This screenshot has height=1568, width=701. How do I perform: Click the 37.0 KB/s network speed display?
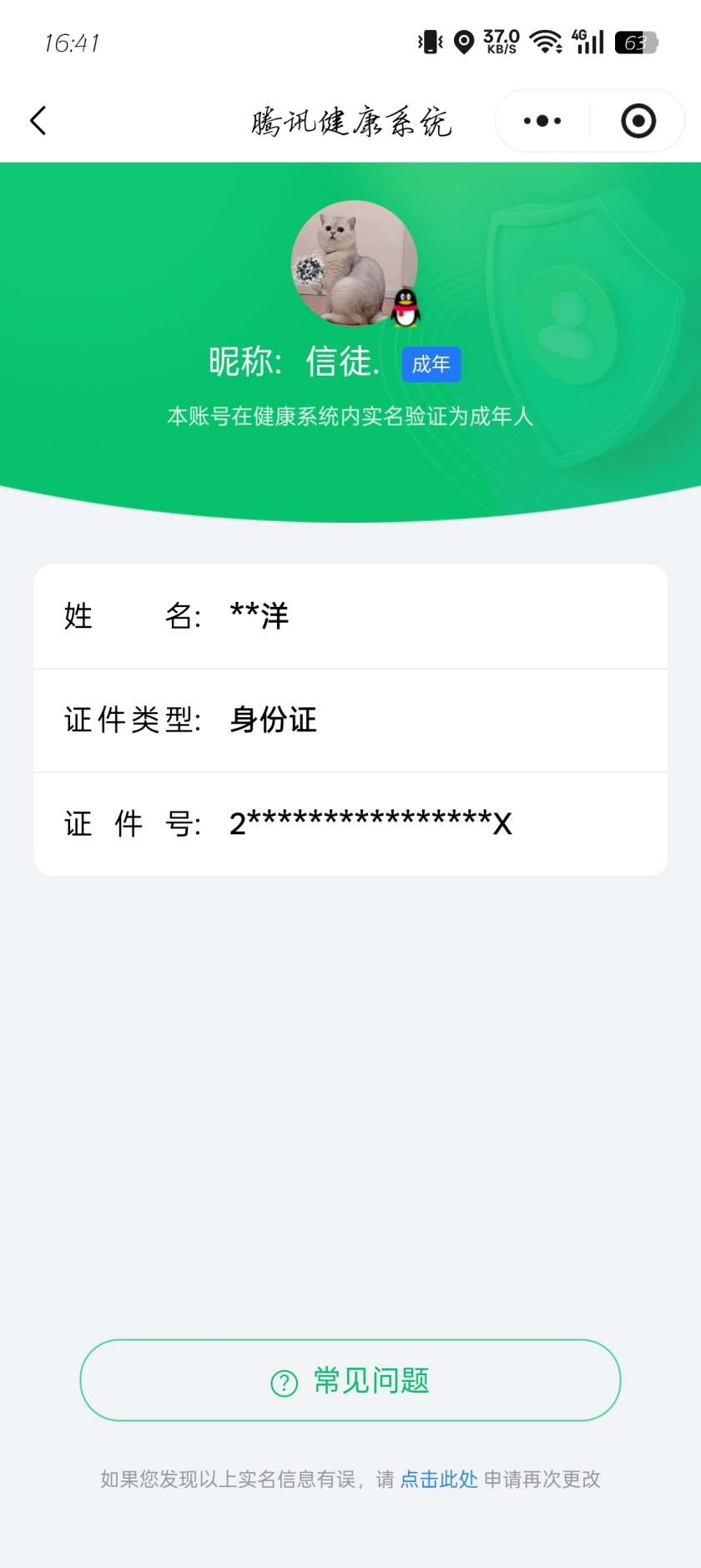(499, 40)
